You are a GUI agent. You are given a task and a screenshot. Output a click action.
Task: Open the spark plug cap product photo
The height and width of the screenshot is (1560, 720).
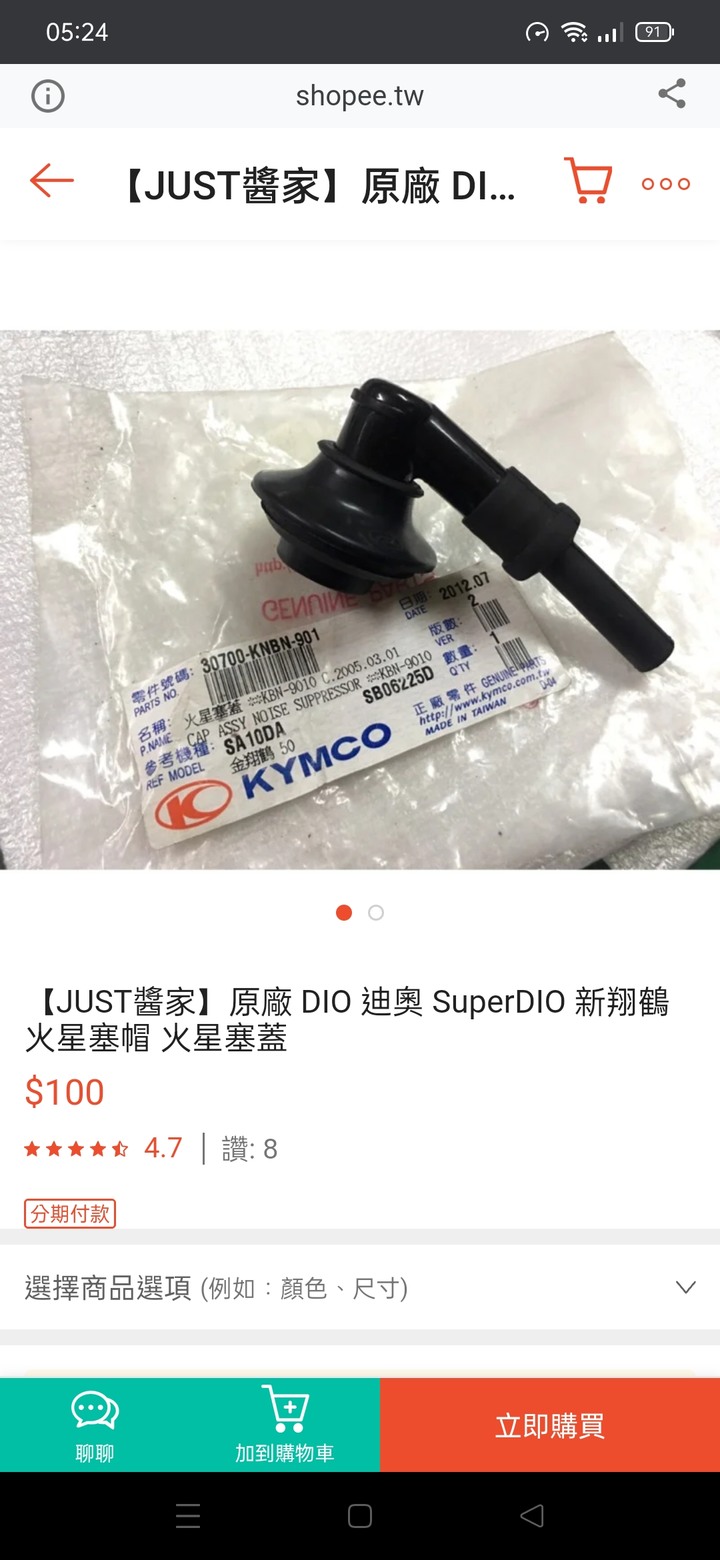[x=360, y=600]
